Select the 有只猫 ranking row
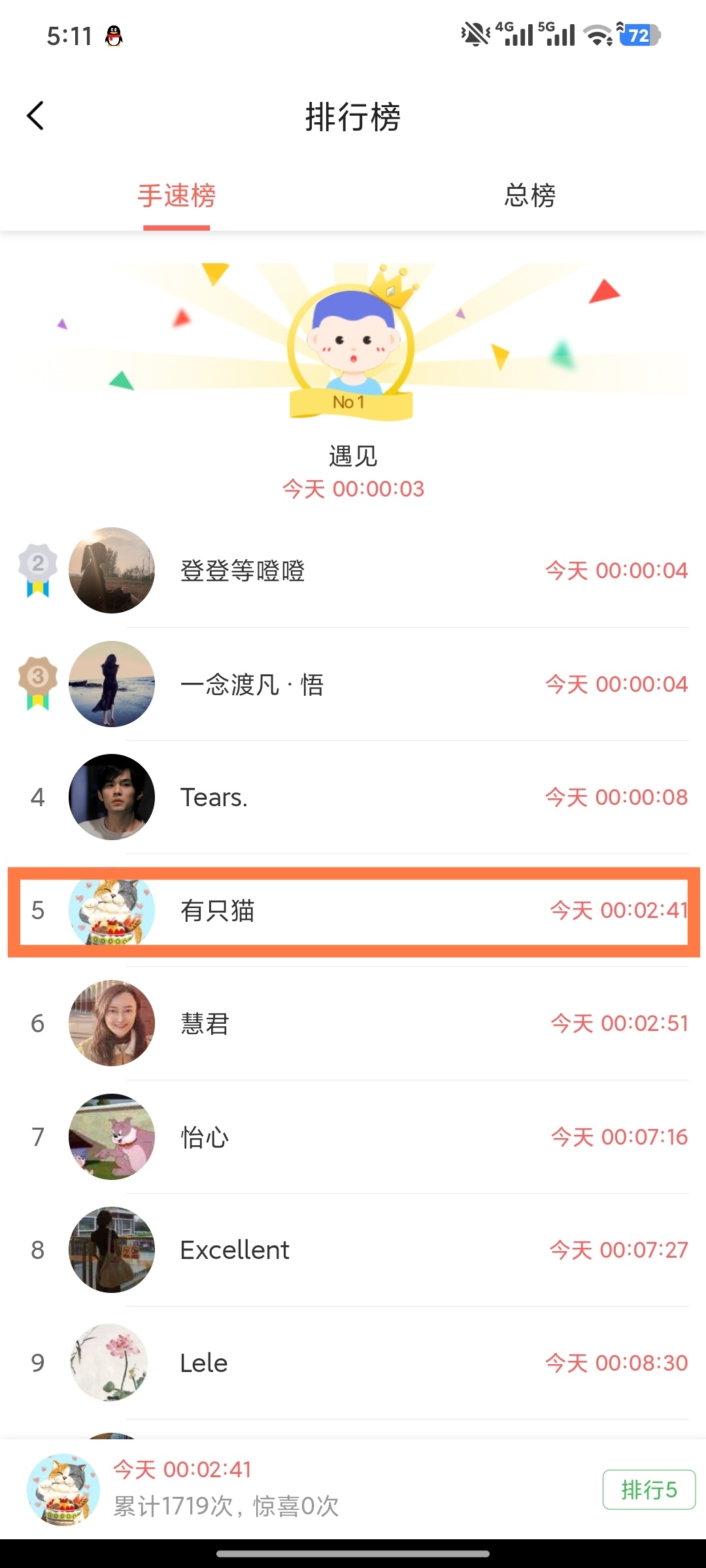The width and height of the screenshot is (706, 1568). pos(353,911)
